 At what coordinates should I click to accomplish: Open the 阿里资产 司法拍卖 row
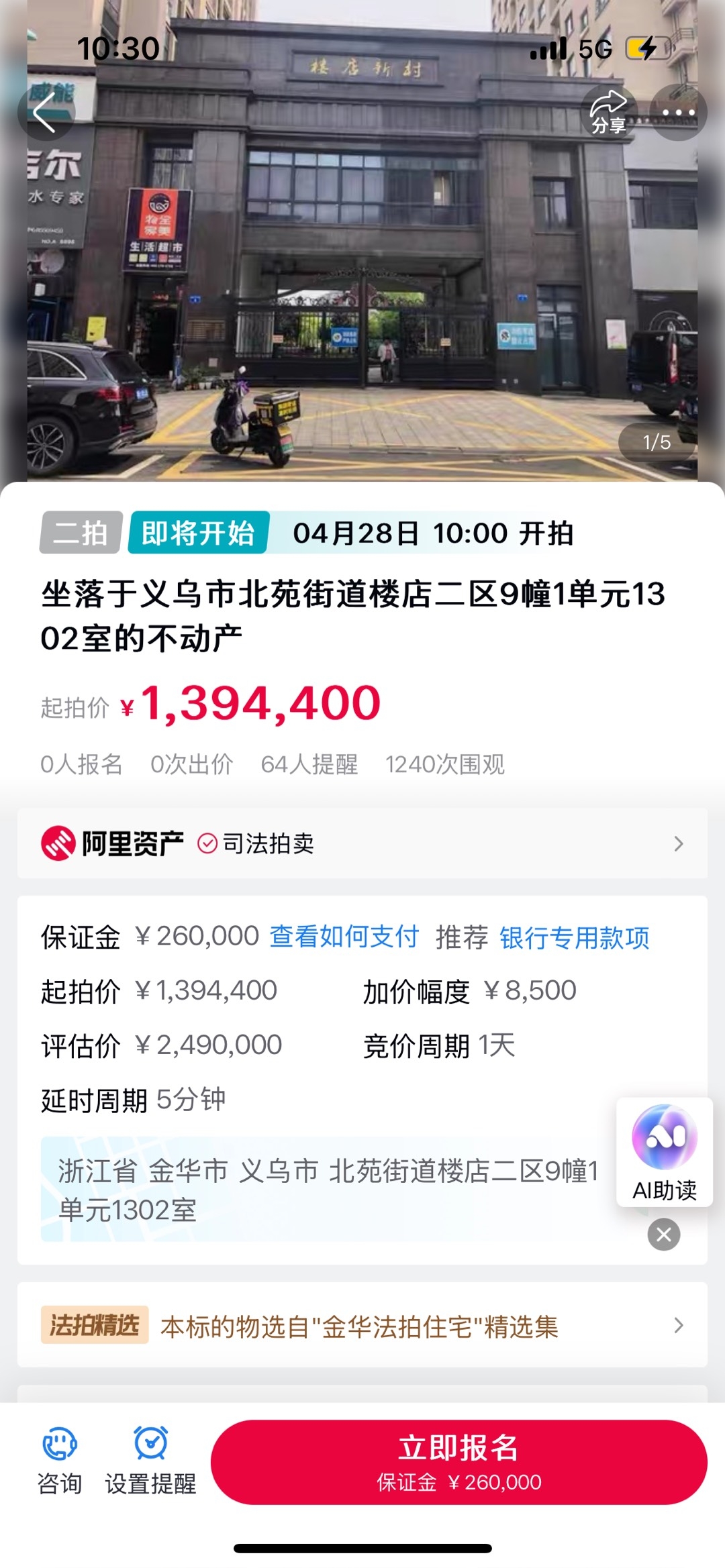tap(362, 843)
